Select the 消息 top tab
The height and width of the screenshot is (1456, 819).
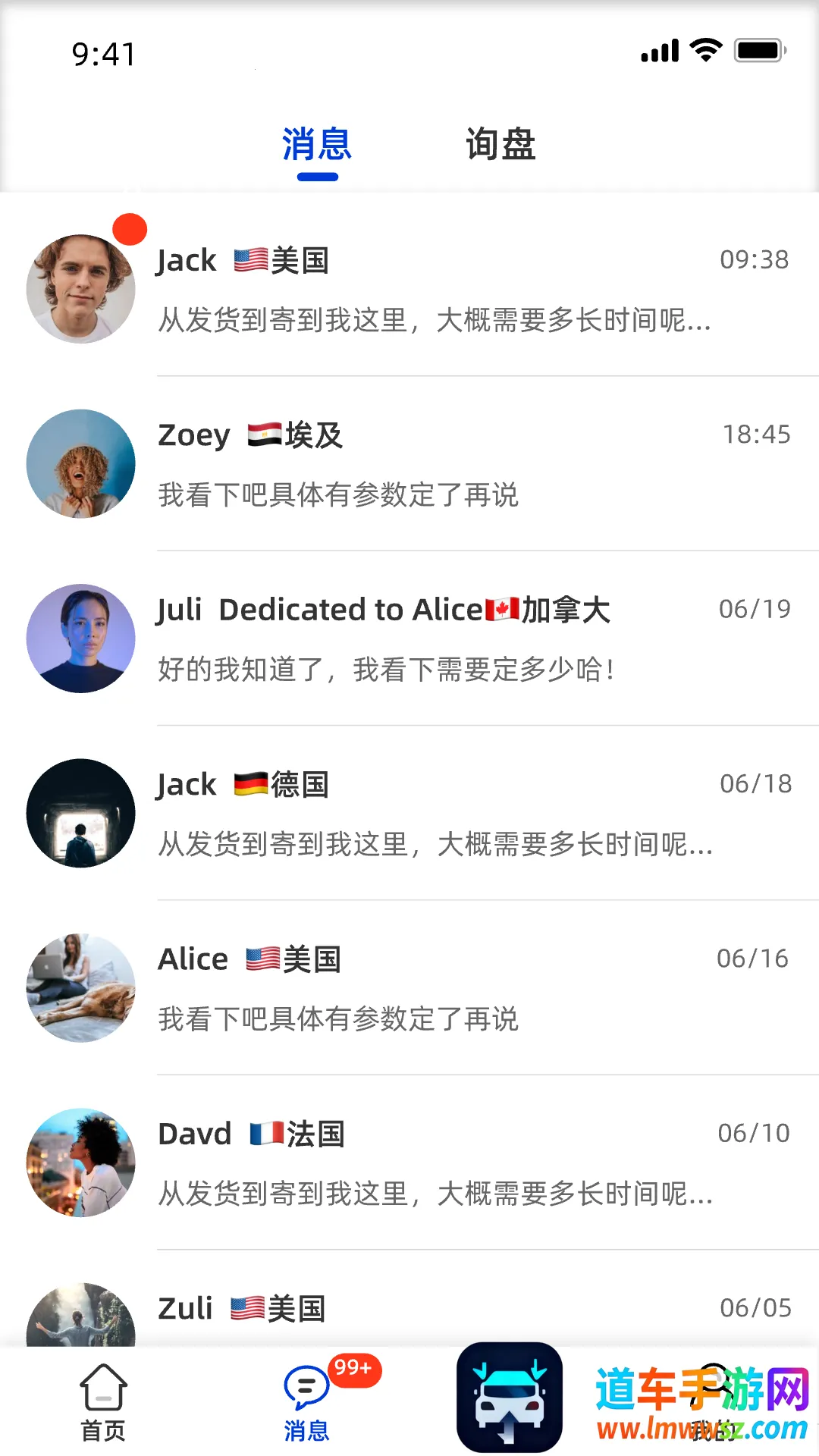(x=317, y=144)
